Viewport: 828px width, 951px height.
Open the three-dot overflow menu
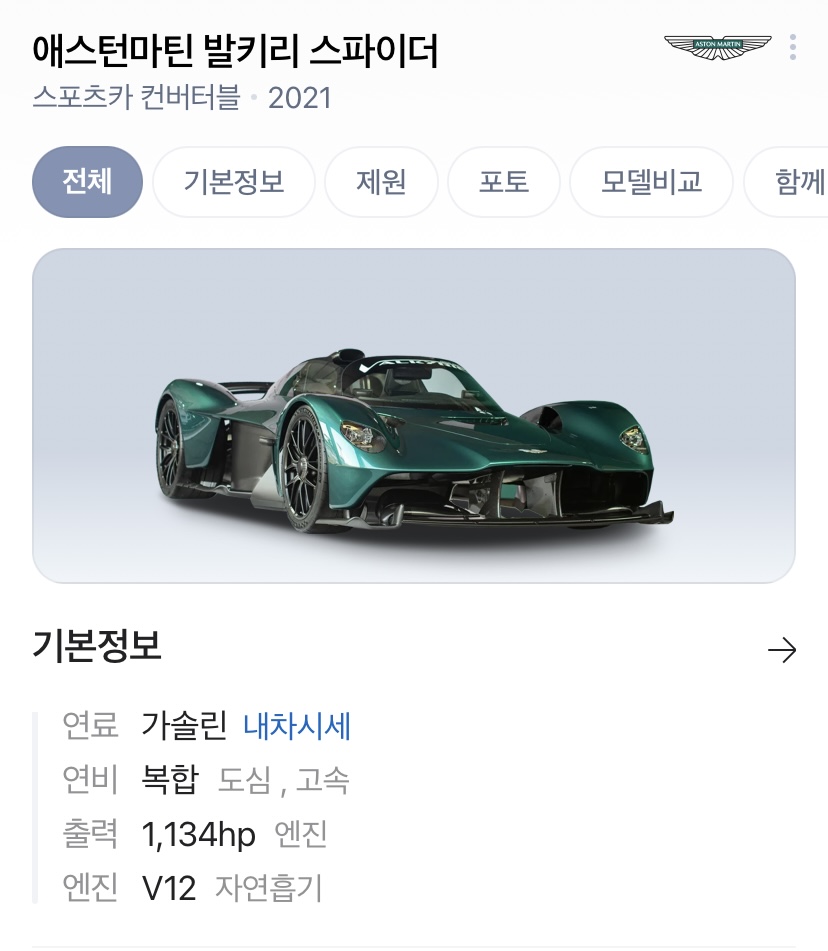pyautogui.click(x=793, y=47)
